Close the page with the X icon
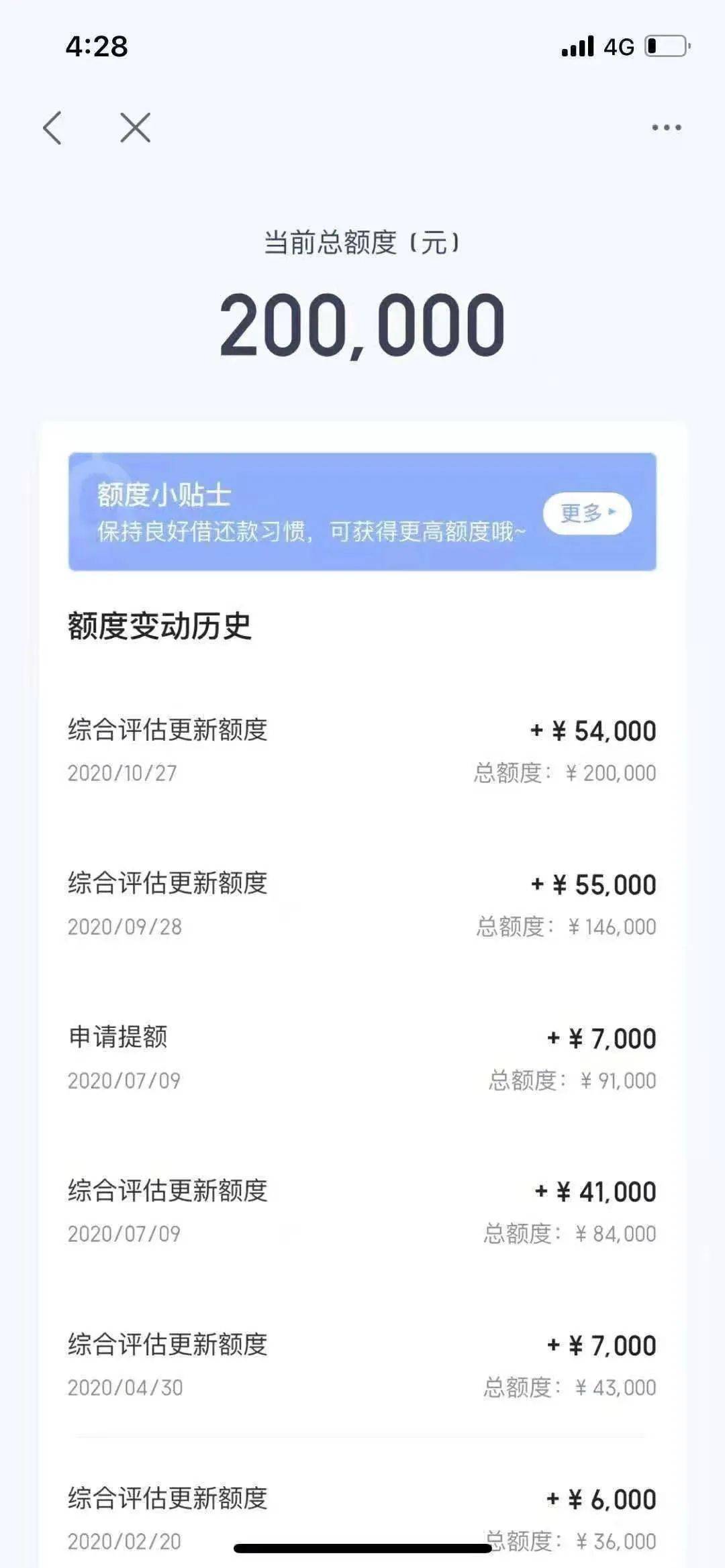Screen dimensions: 725x1568 (133, 127)
